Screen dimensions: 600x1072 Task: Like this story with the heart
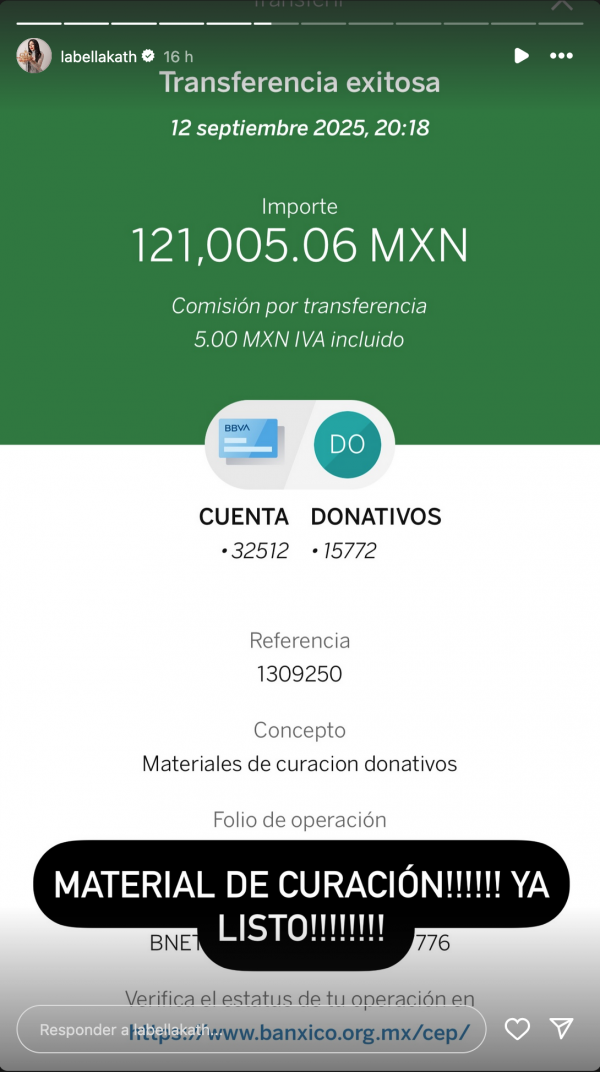coord(517,1029)
